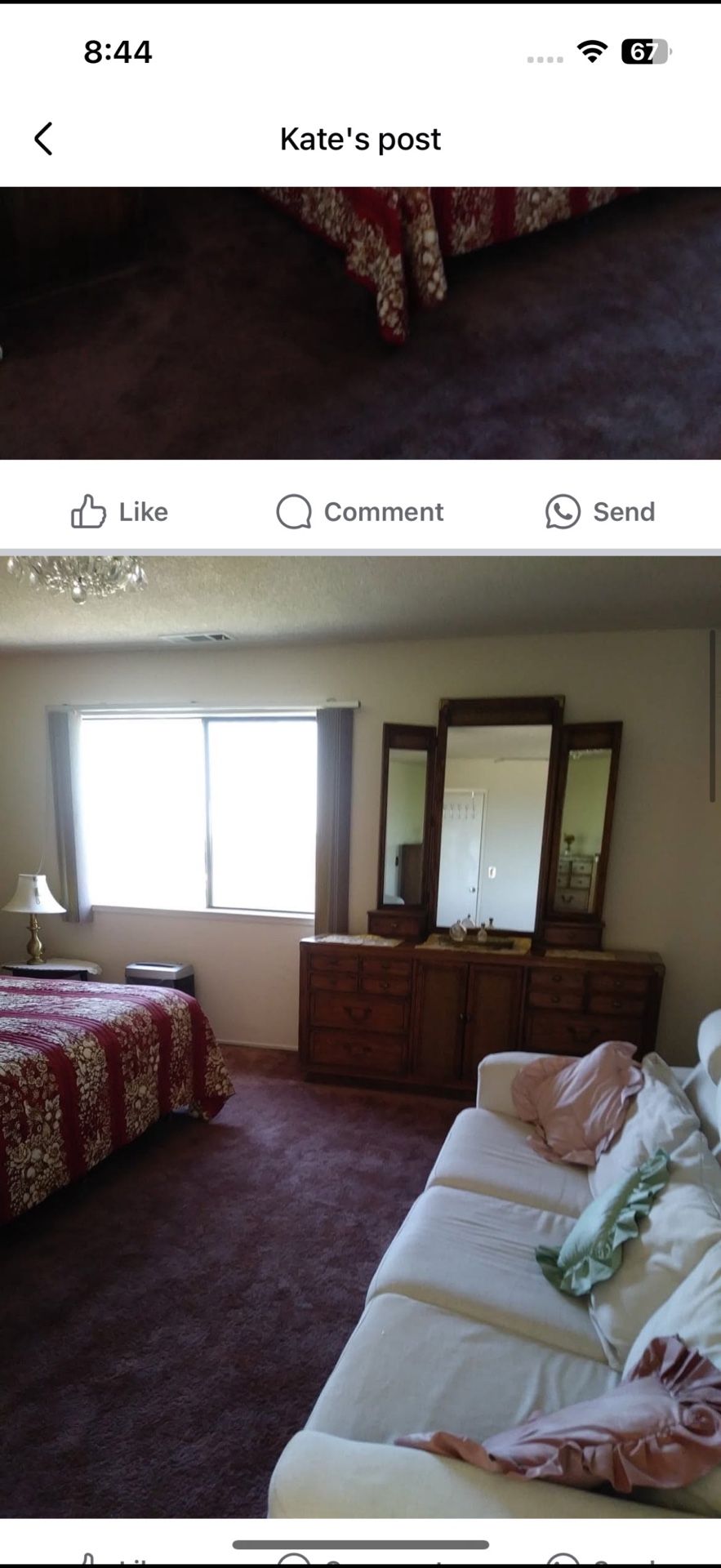Toggle Like on Kate's post
The height and width of the screenshot is (1568, 721).
pos(118,511)
